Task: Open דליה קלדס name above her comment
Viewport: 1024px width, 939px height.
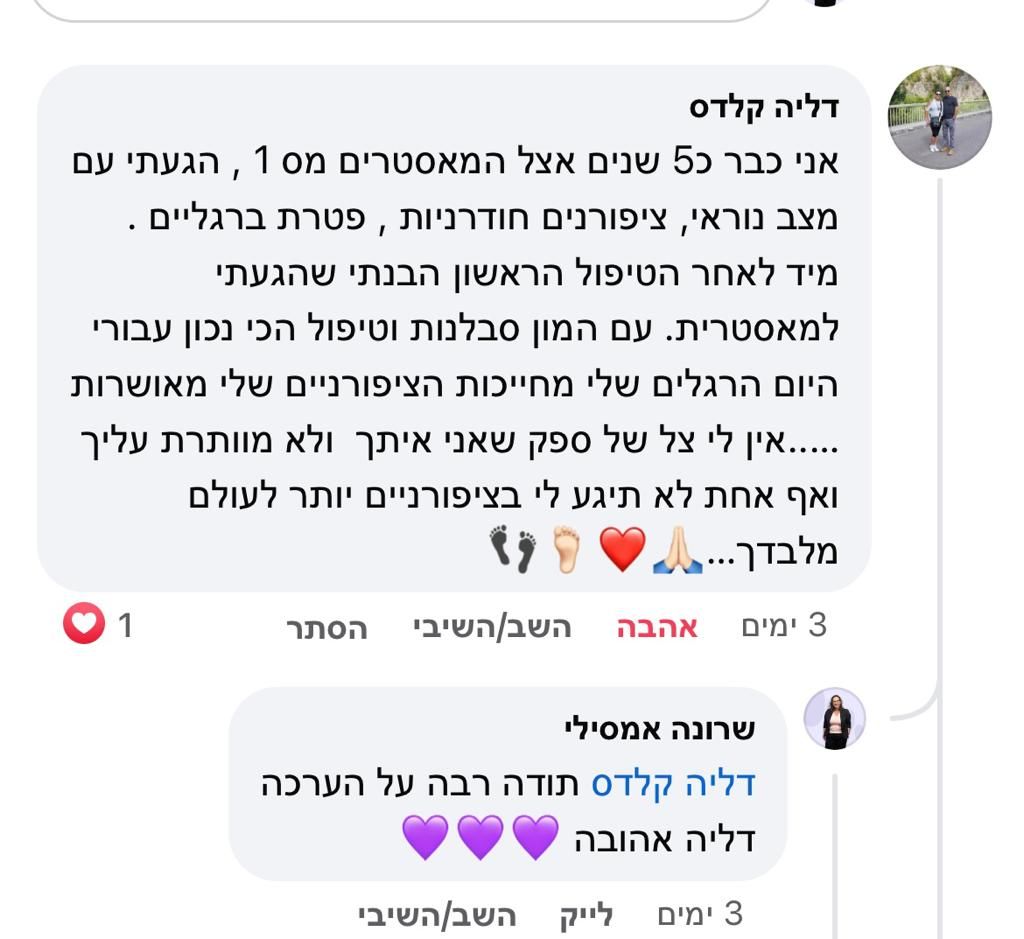Action: coord(765,108)
